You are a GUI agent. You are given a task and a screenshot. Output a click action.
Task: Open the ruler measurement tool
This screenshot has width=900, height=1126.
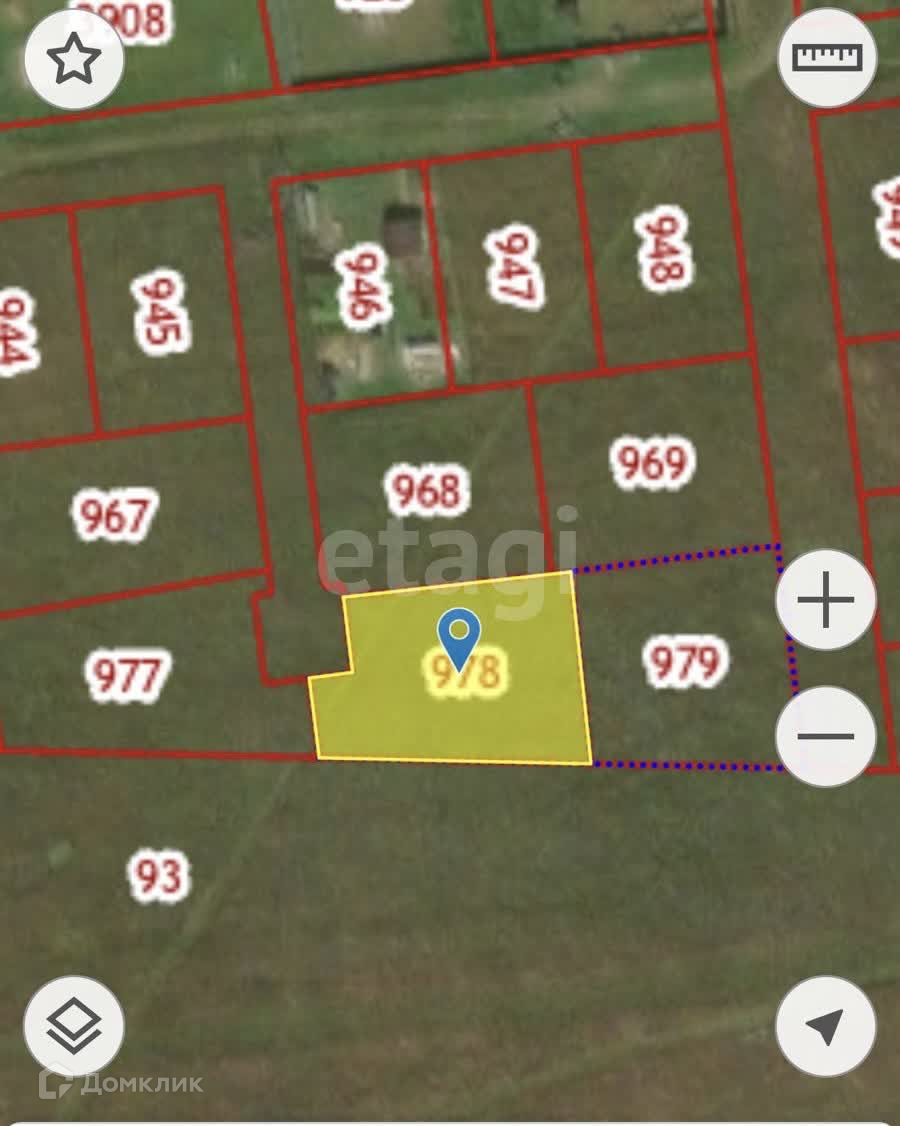[827, 57]
